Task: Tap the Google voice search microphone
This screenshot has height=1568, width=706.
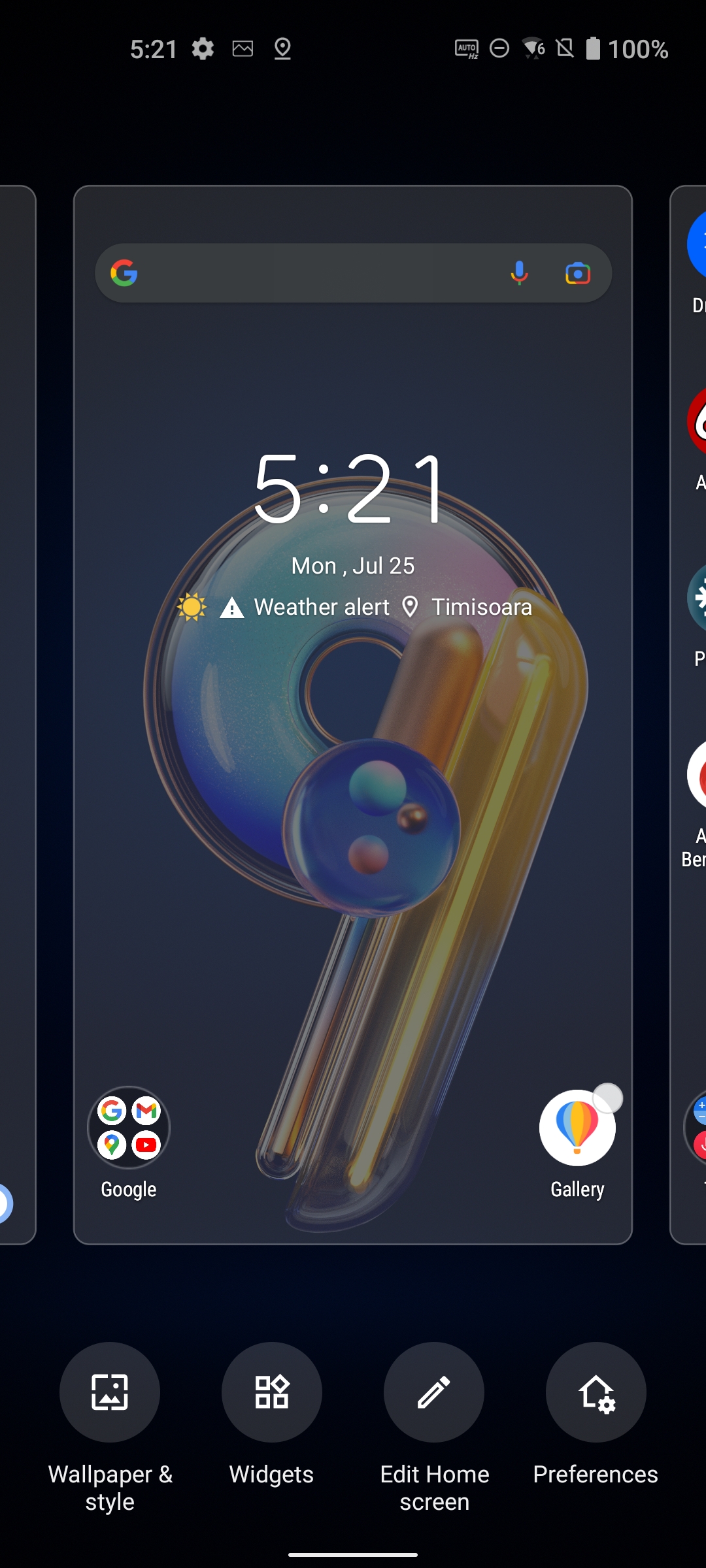Action: pyautogui.click(x=519, y=273)
